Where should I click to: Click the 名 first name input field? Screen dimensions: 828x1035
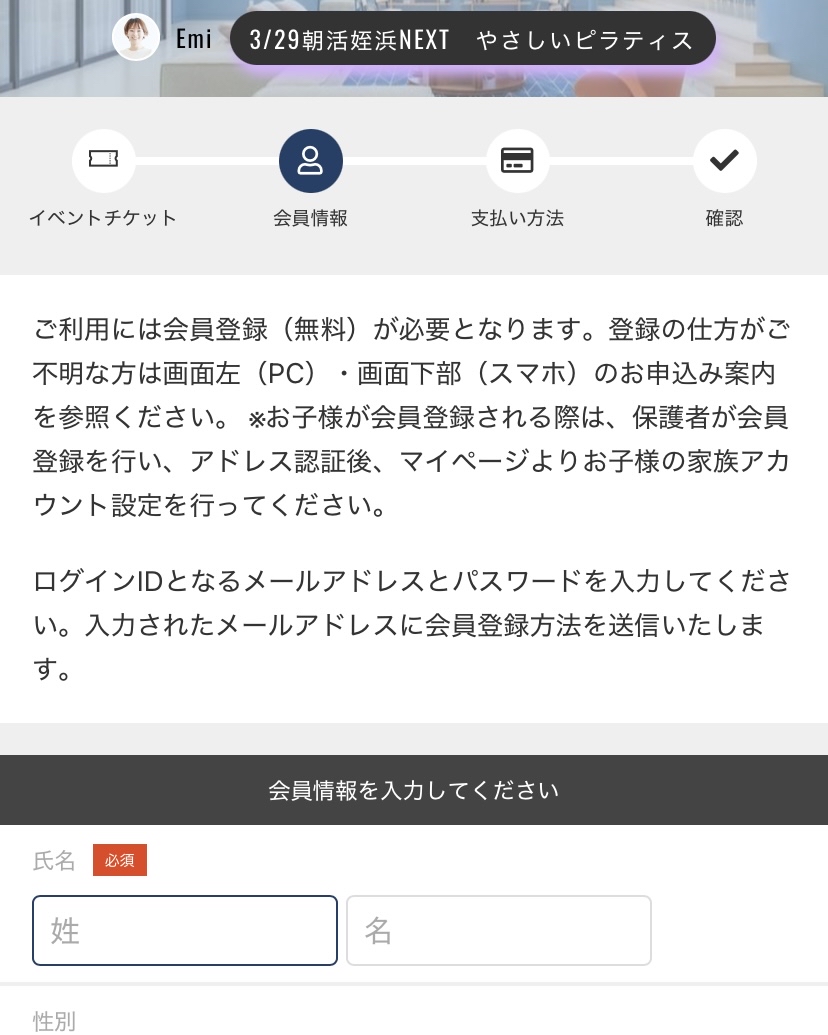coord(498,930)
